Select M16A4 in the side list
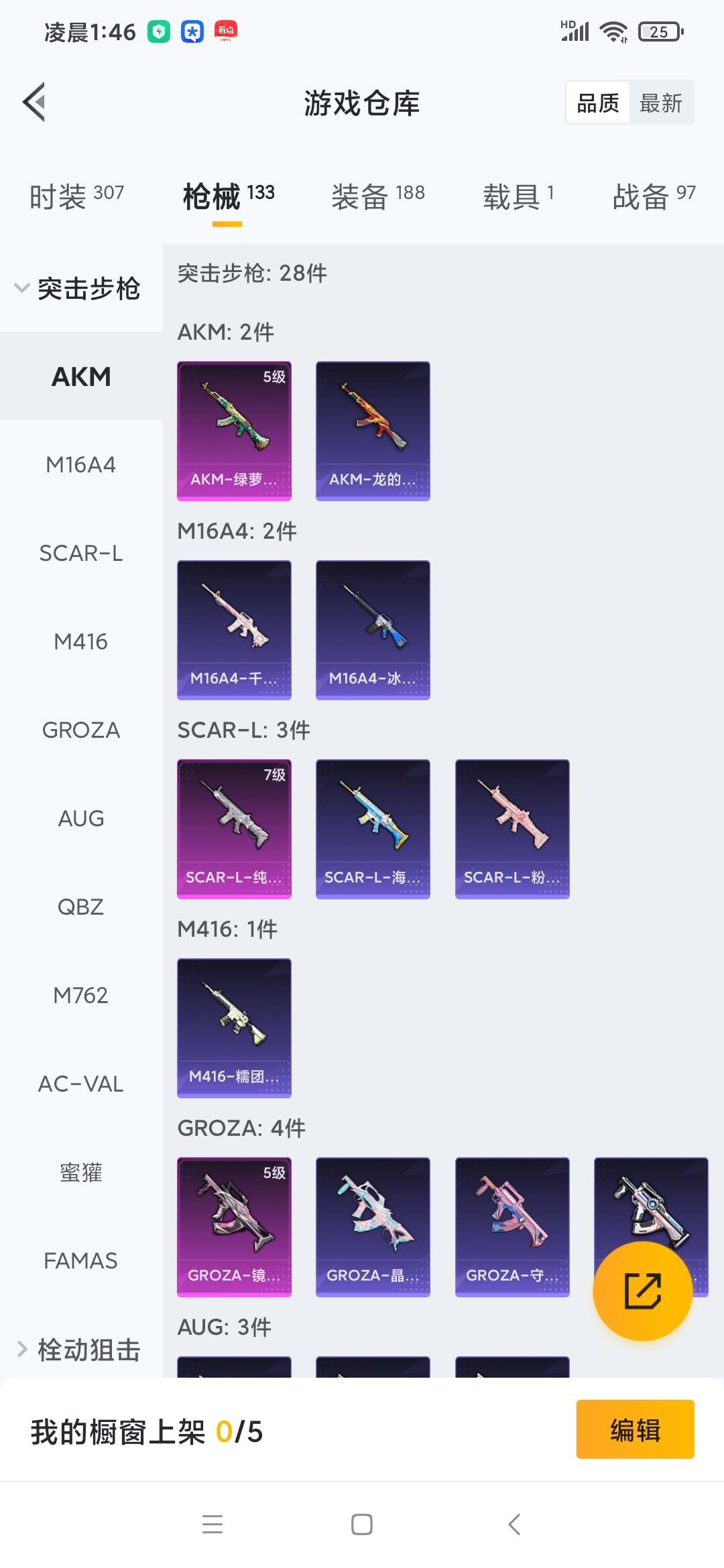724x1568 pixels. point(80,464)
